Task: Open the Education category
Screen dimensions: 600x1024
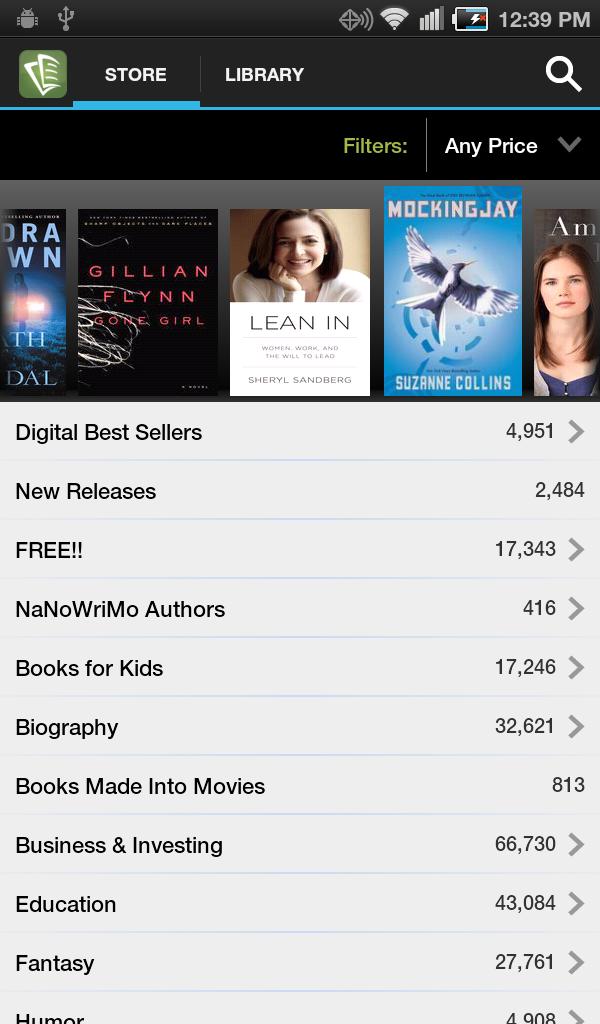Action: click(x=300, y=904)
